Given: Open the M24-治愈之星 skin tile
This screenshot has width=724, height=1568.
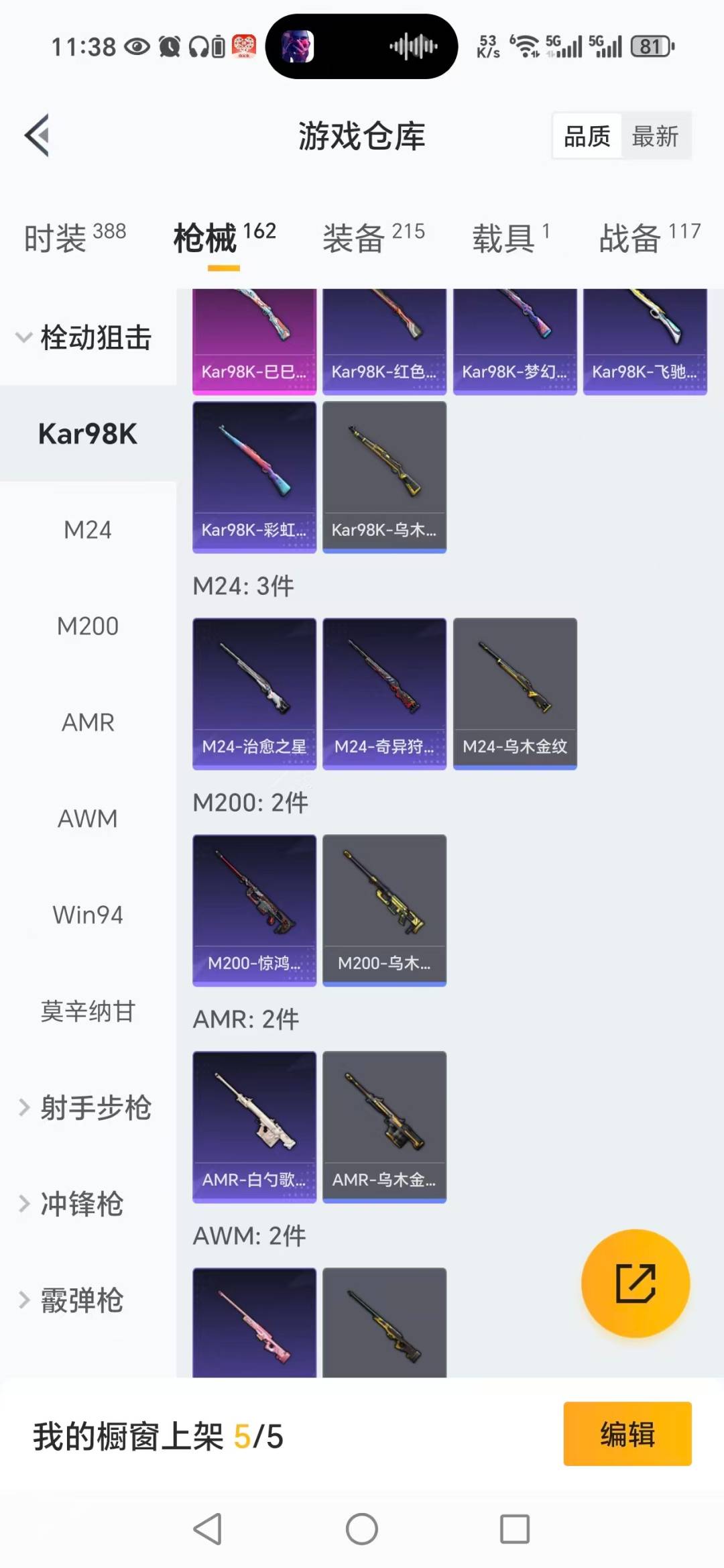Looking at the screenshot, I should tap(254, 693).
